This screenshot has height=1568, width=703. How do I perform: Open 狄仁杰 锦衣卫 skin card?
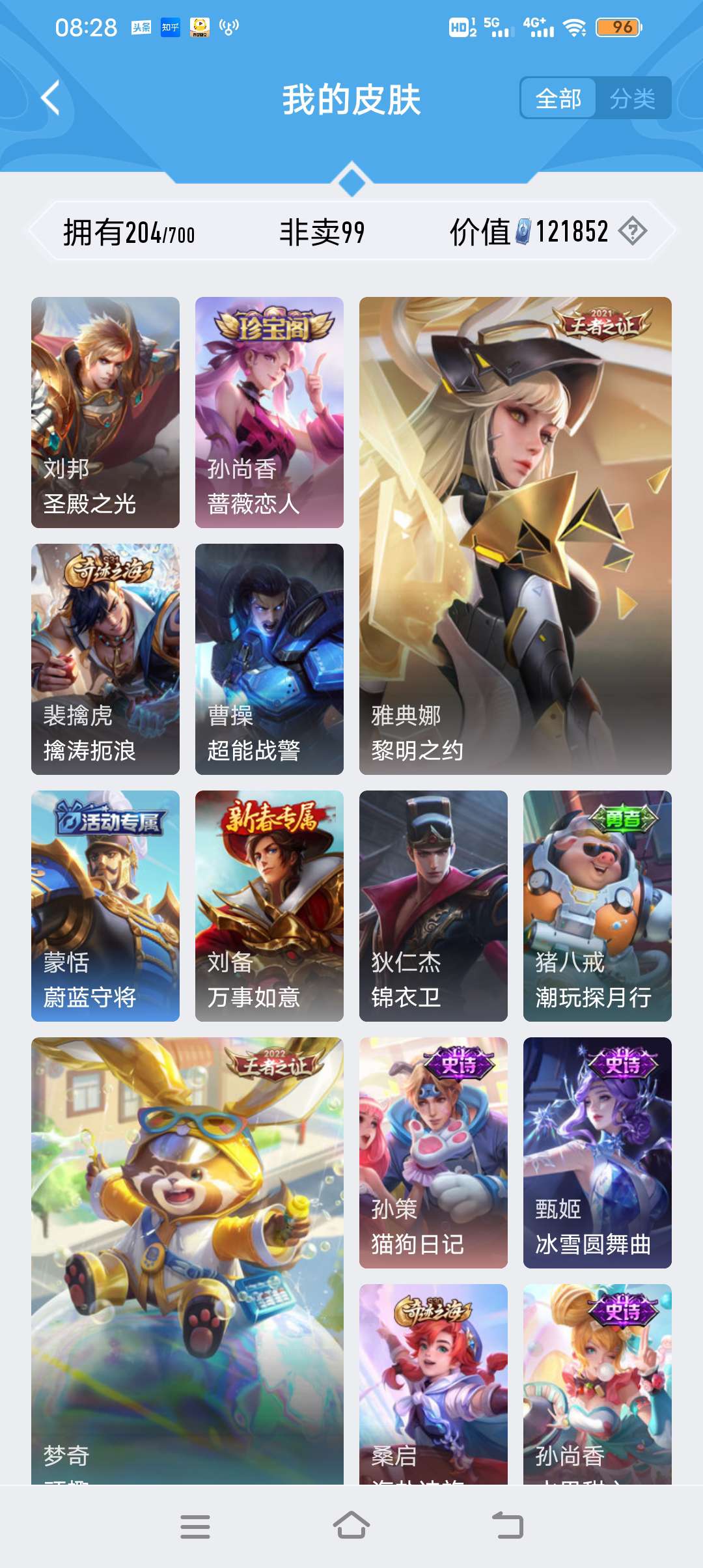(x=434, y=906)
